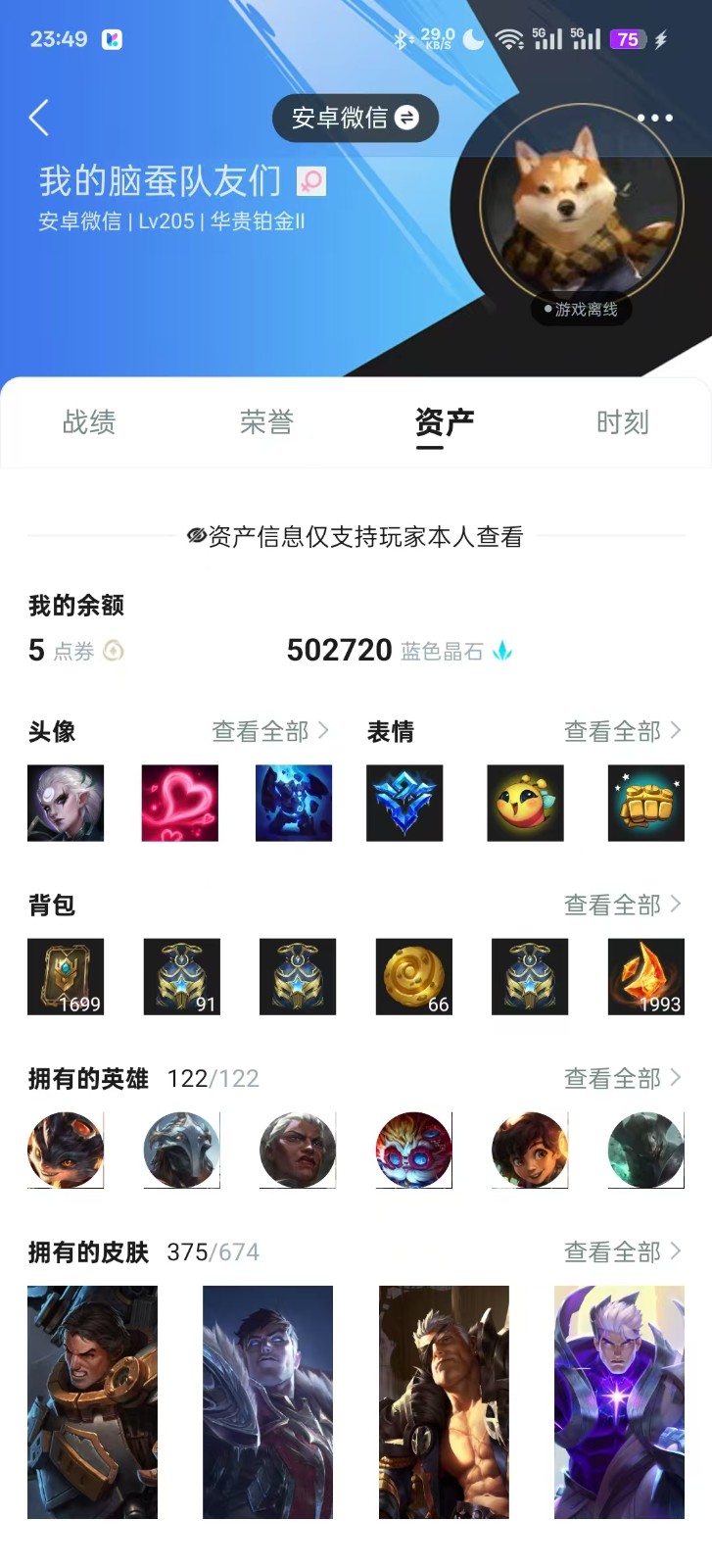Open the yellow bee emote
This screenshot has width=712, height=1568.
[525, 804]
